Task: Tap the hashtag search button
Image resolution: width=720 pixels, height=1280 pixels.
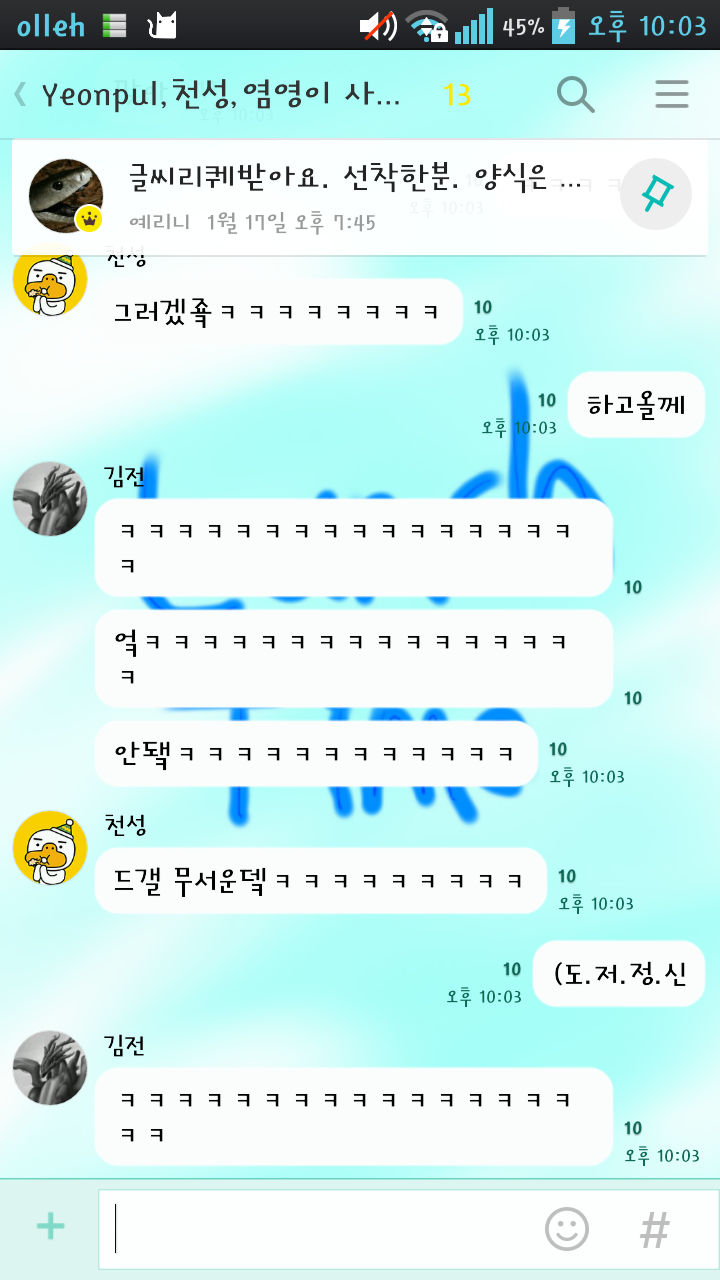Action: click(x=654, y=1229)
